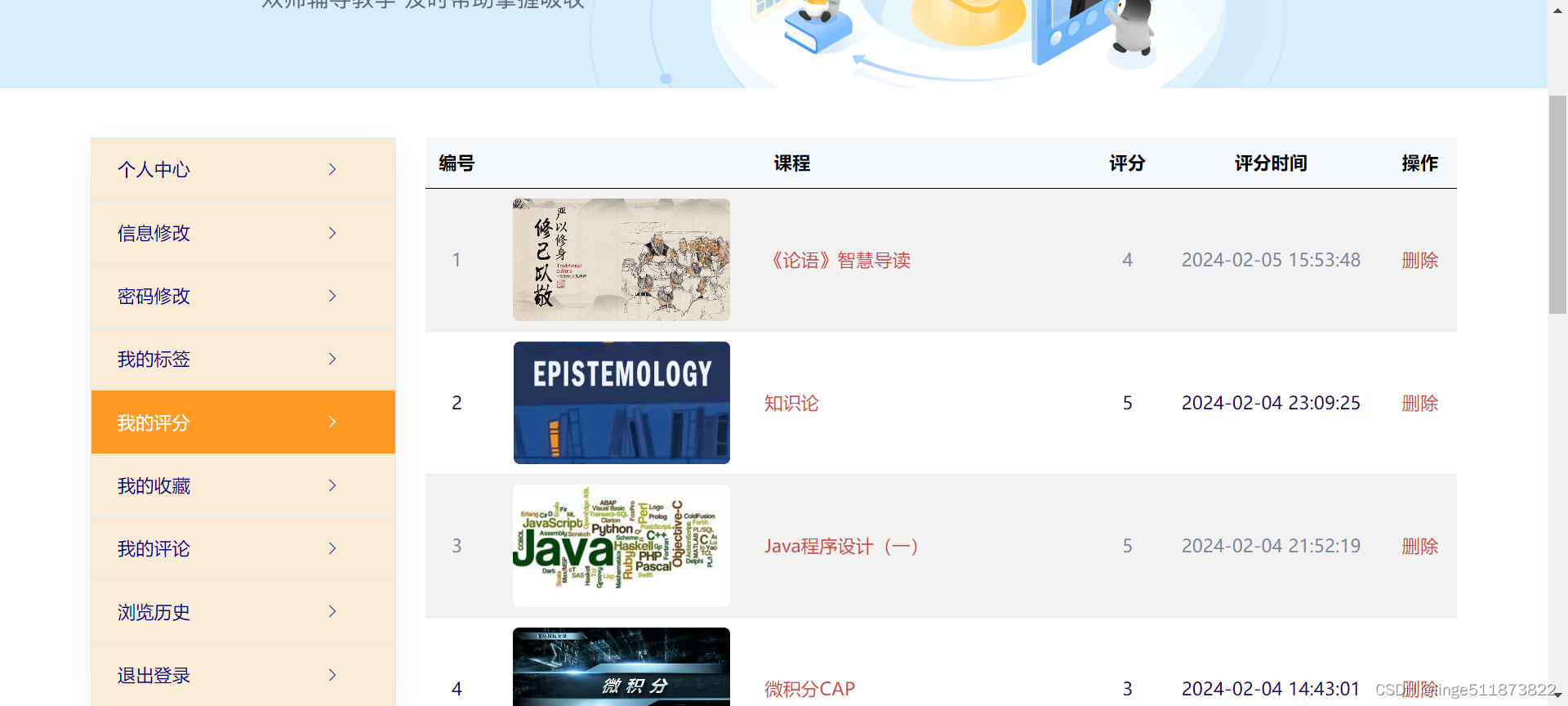
Task: Go to 信息修改 page
Action: coord(154,233)
